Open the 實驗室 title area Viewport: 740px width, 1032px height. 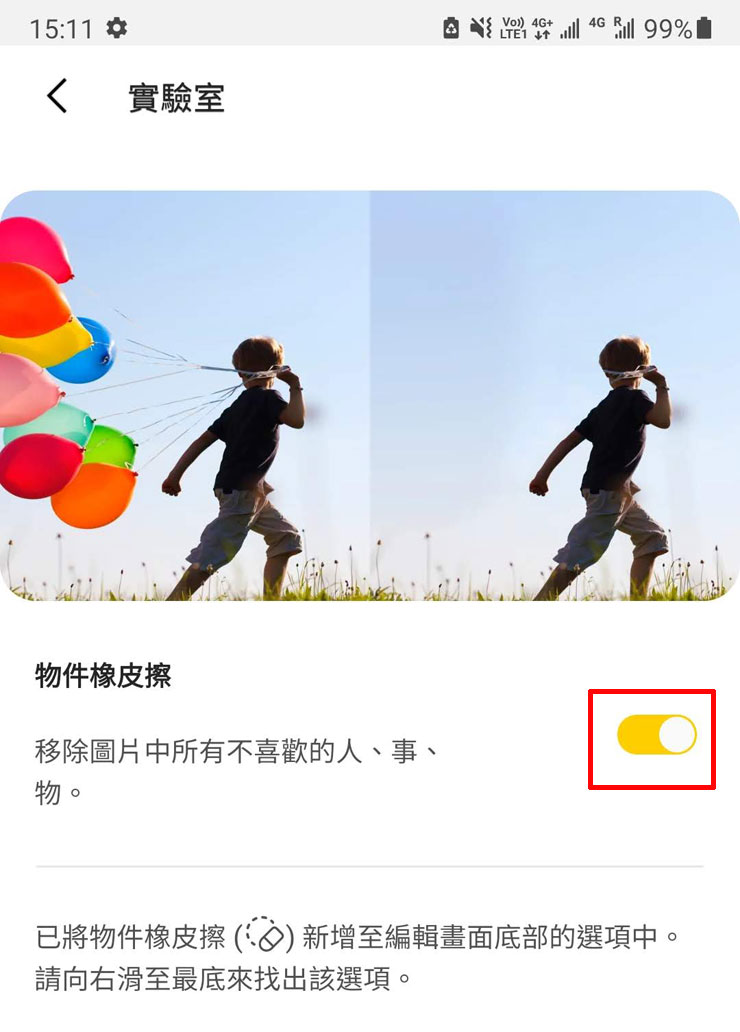point(175,96)
